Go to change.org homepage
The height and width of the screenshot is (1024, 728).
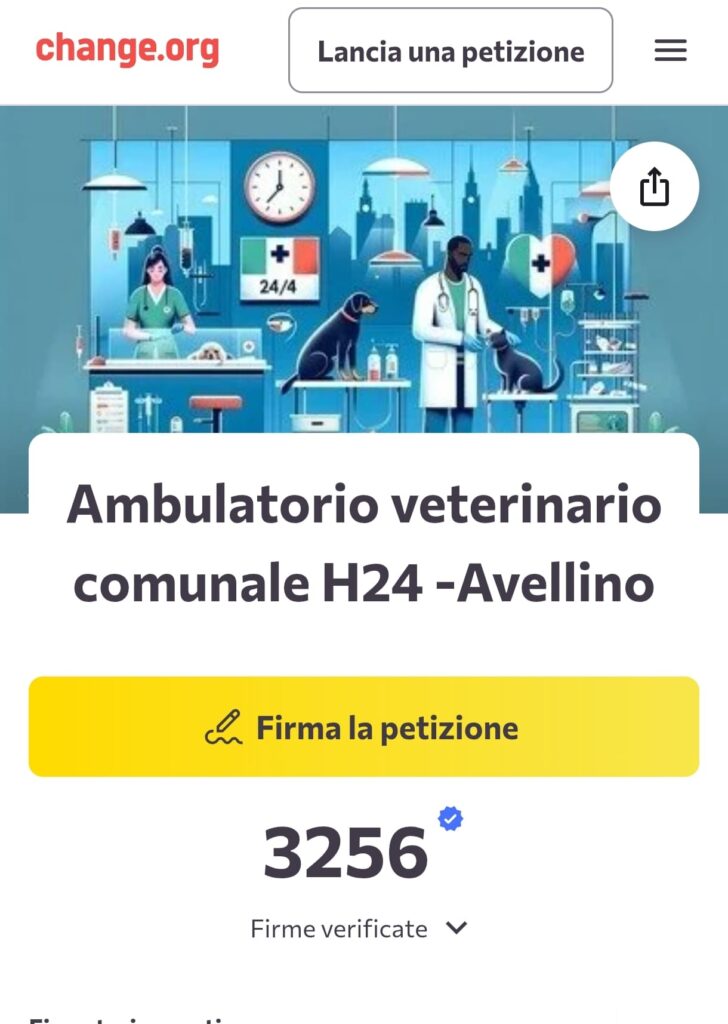point(127,49)
